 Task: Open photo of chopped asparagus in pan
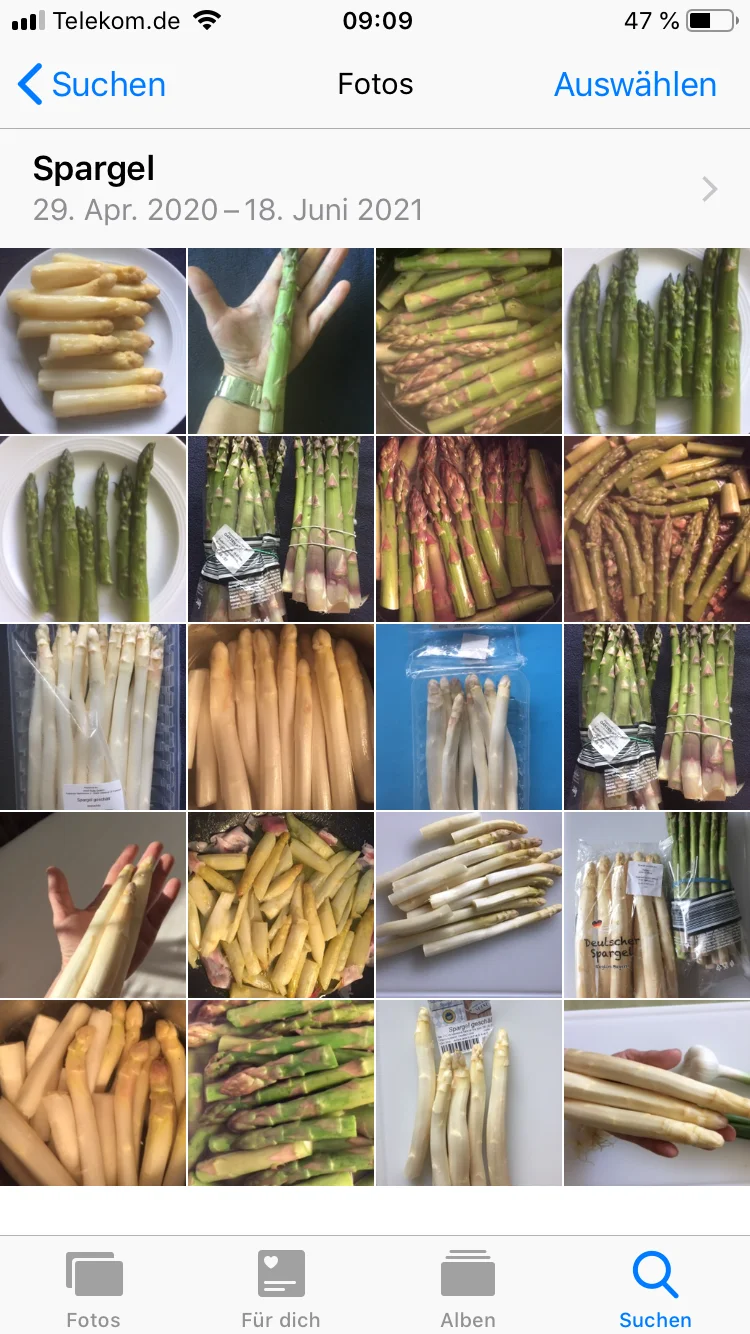click(280, 905)
